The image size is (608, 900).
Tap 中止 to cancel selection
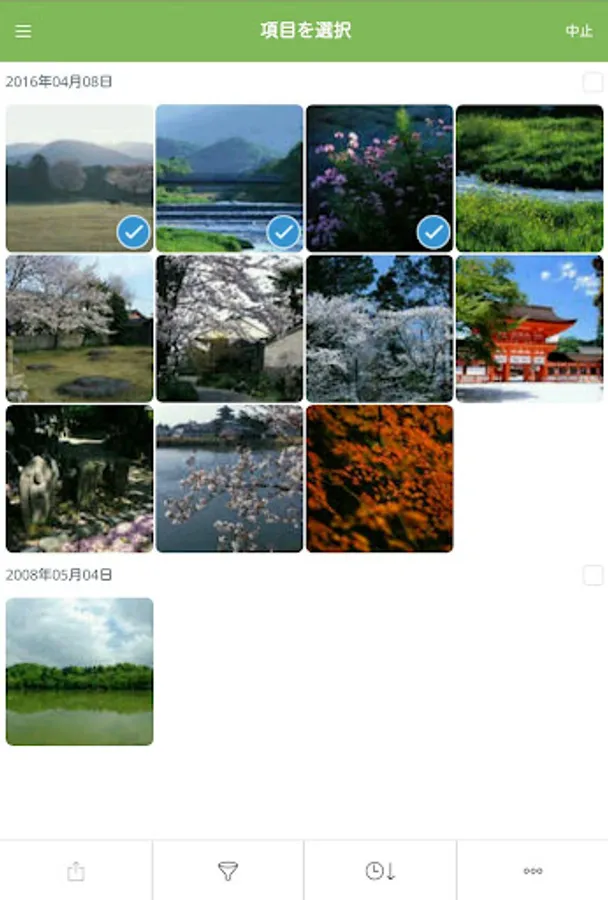click(579, 31)
